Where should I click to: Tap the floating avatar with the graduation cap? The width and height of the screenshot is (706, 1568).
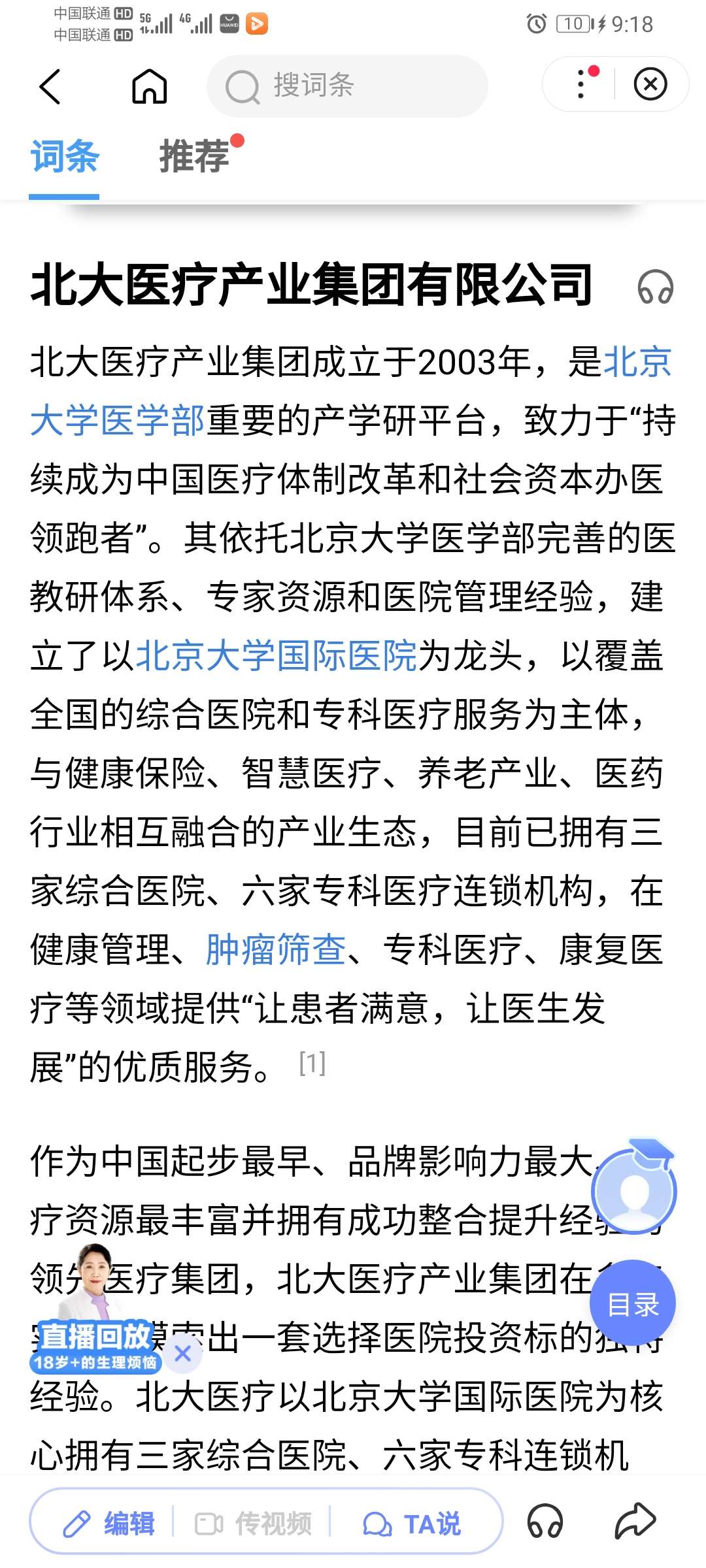click(634, 1190)
